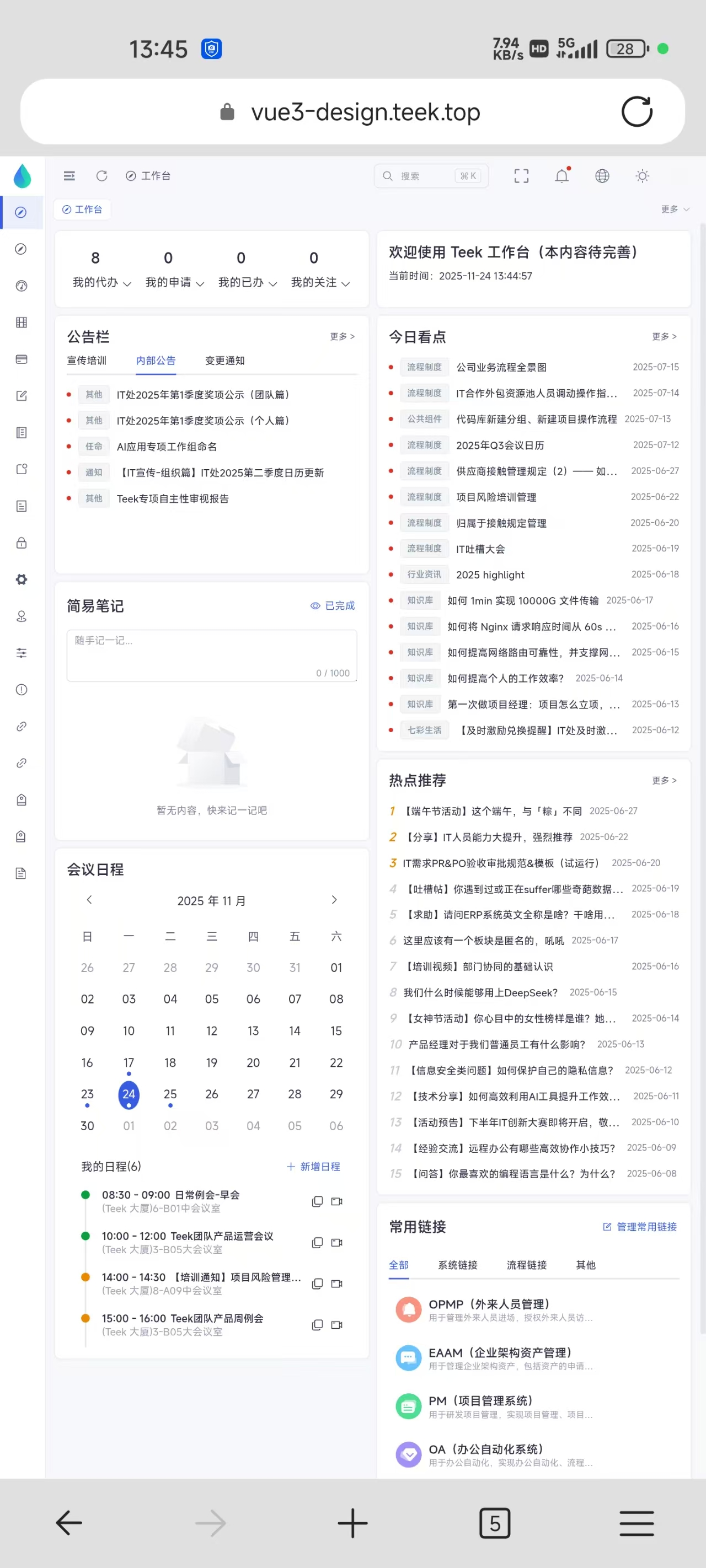This screenshot has height=1568, width=706.
Task: View 已完成 notes
Action: coord(333,606)
